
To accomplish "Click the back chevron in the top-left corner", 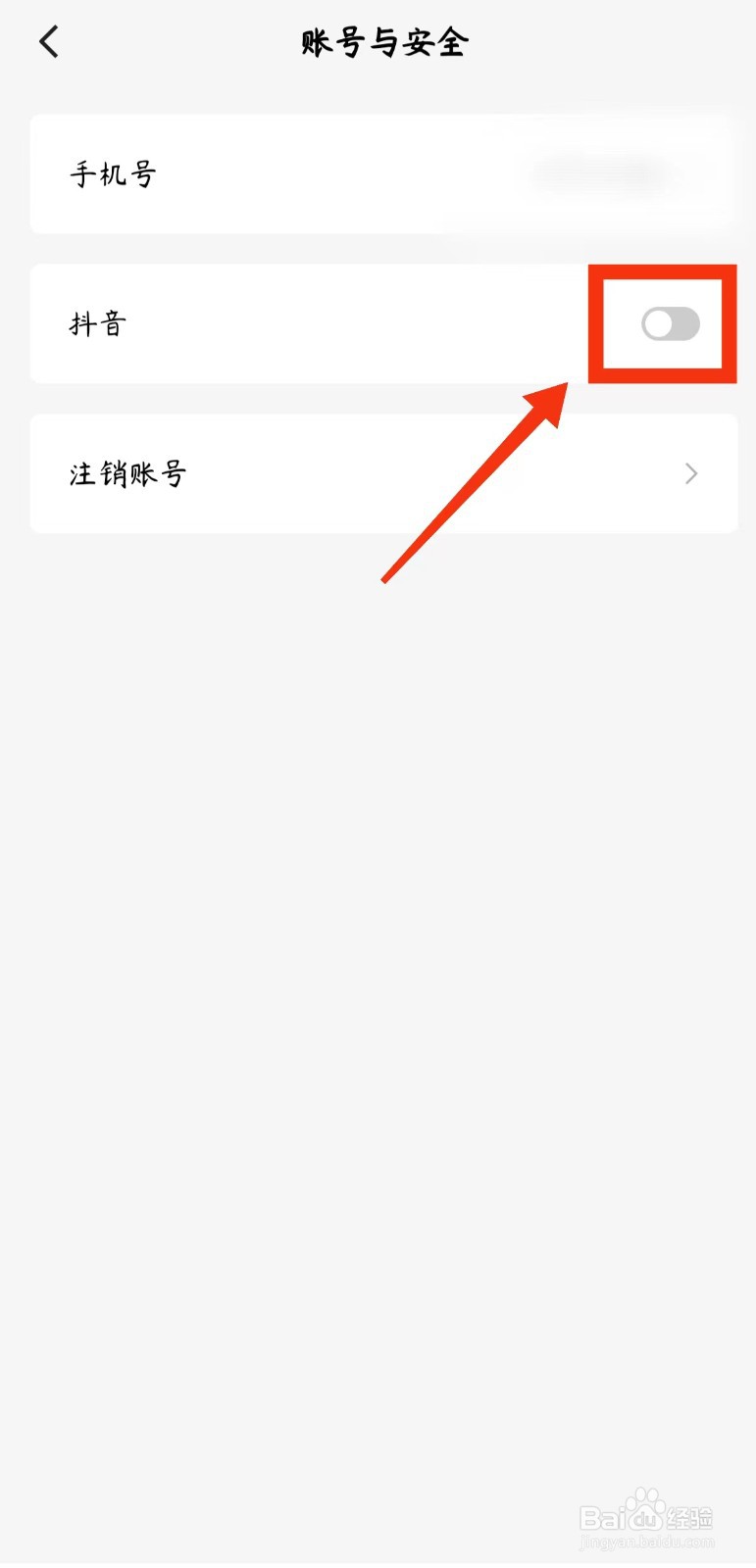I will [48, 41].
